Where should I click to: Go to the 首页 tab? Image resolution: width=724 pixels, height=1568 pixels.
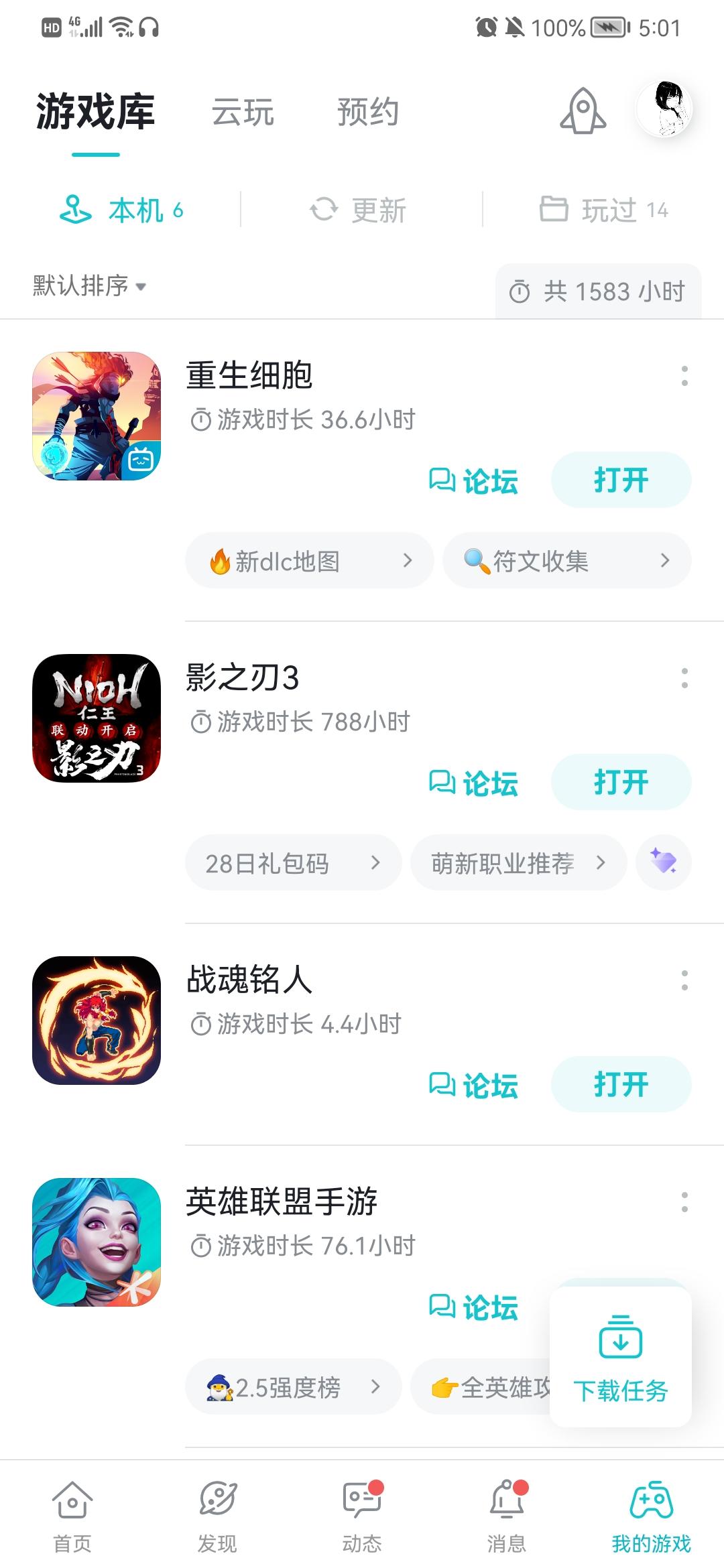click(x=72, y=1516)
